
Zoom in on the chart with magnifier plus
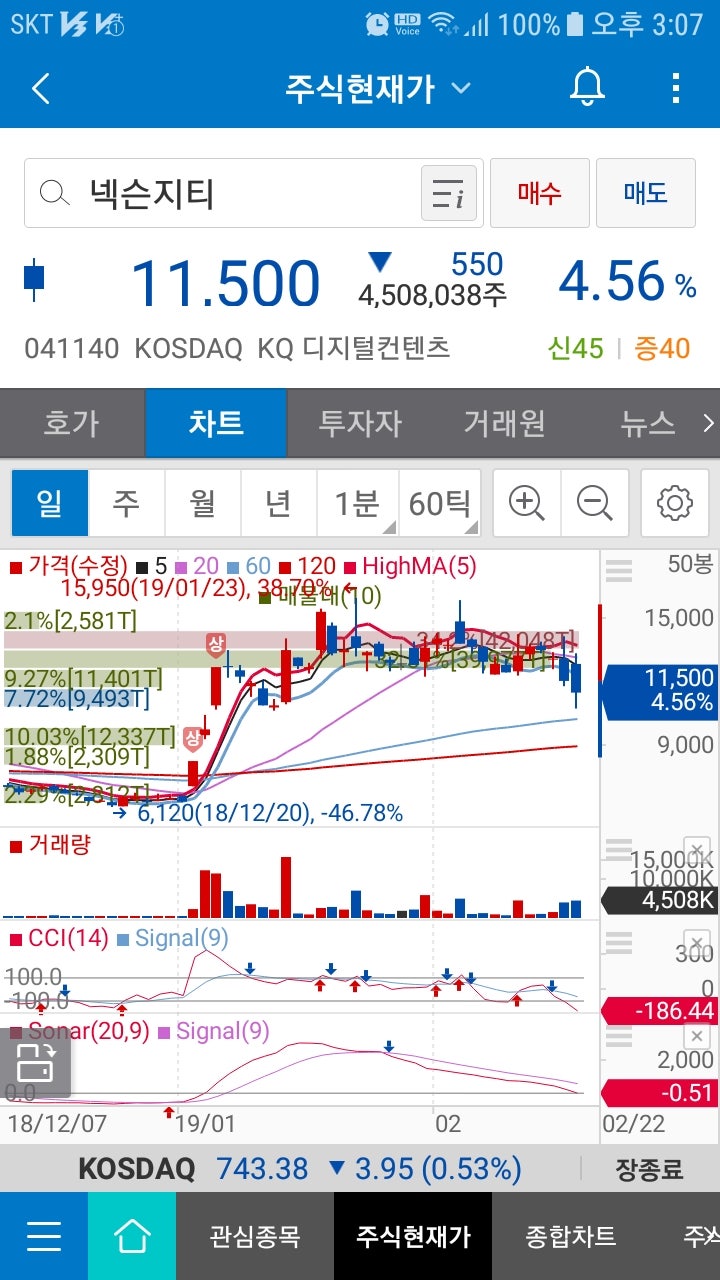[527, 503]
